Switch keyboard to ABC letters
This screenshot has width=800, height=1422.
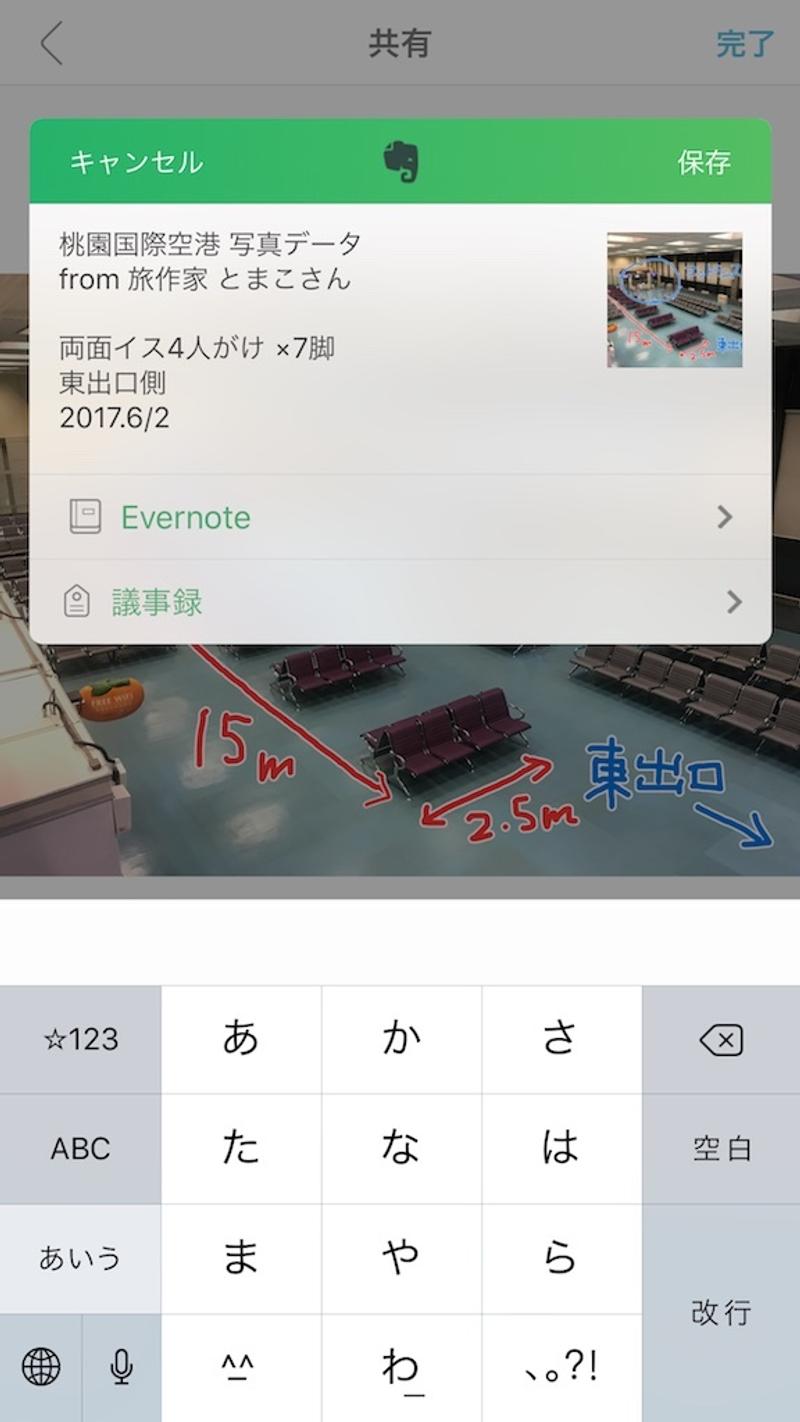point(80,1149)
